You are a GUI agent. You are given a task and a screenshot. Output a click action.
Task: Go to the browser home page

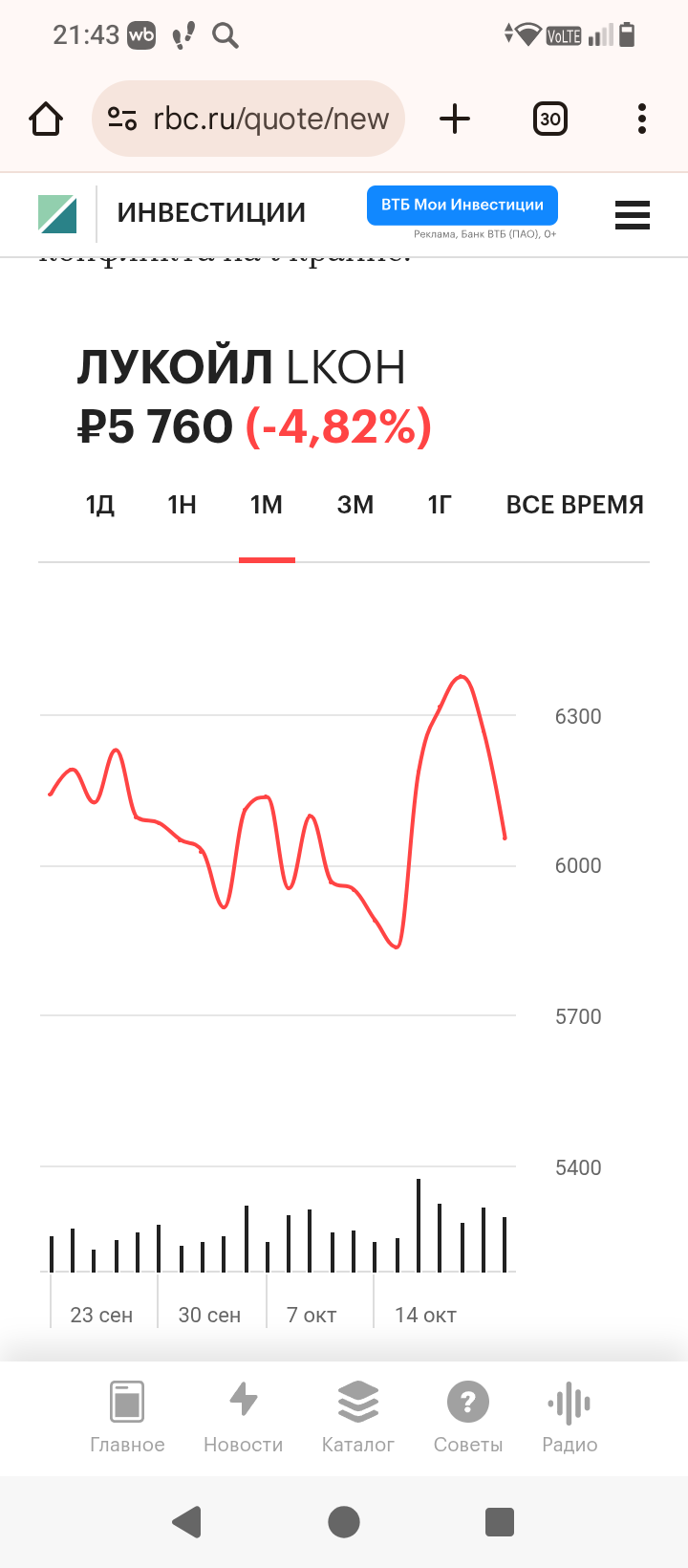46,120
